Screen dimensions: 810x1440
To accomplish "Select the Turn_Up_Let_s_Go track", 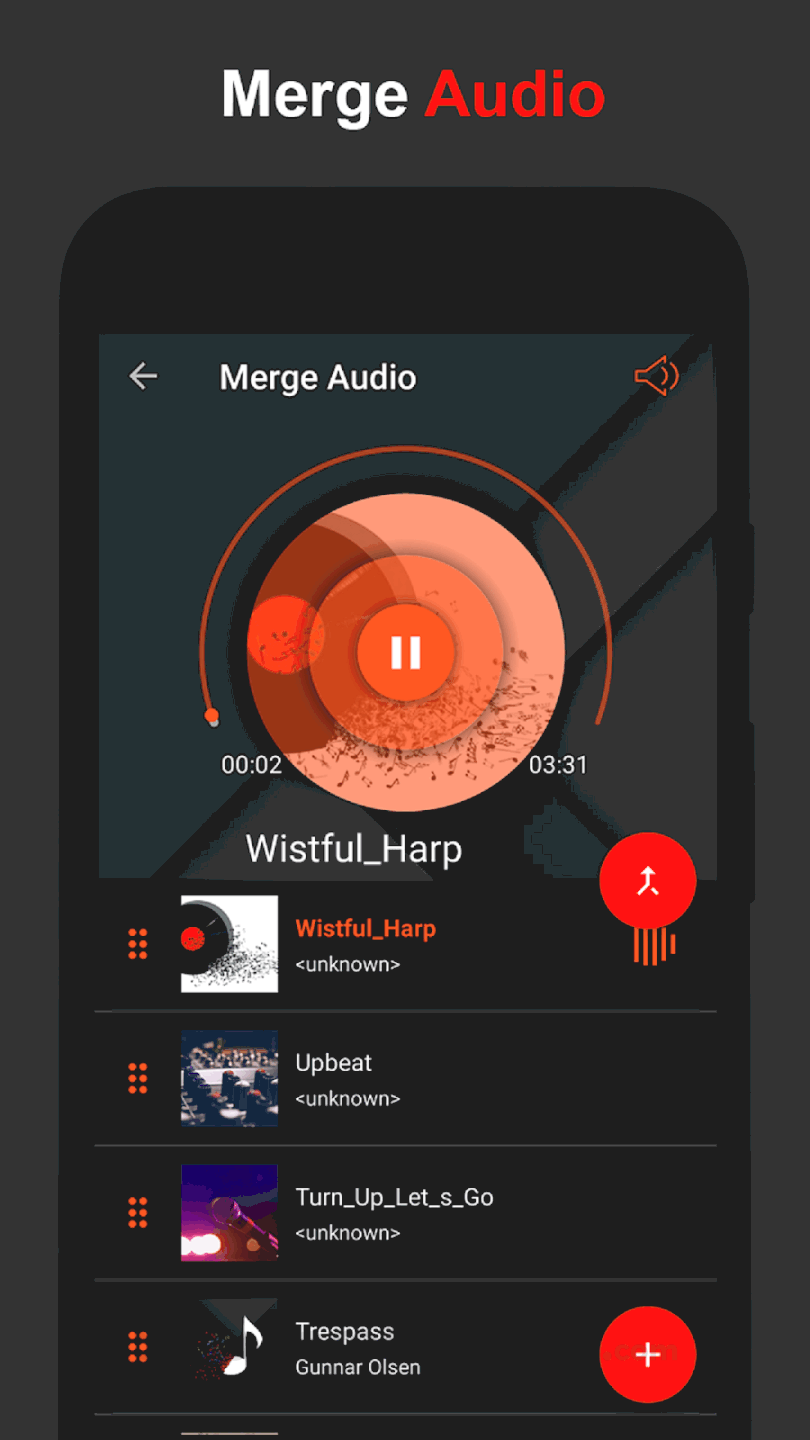I will pyautogui.click(x=400, y=1213).
